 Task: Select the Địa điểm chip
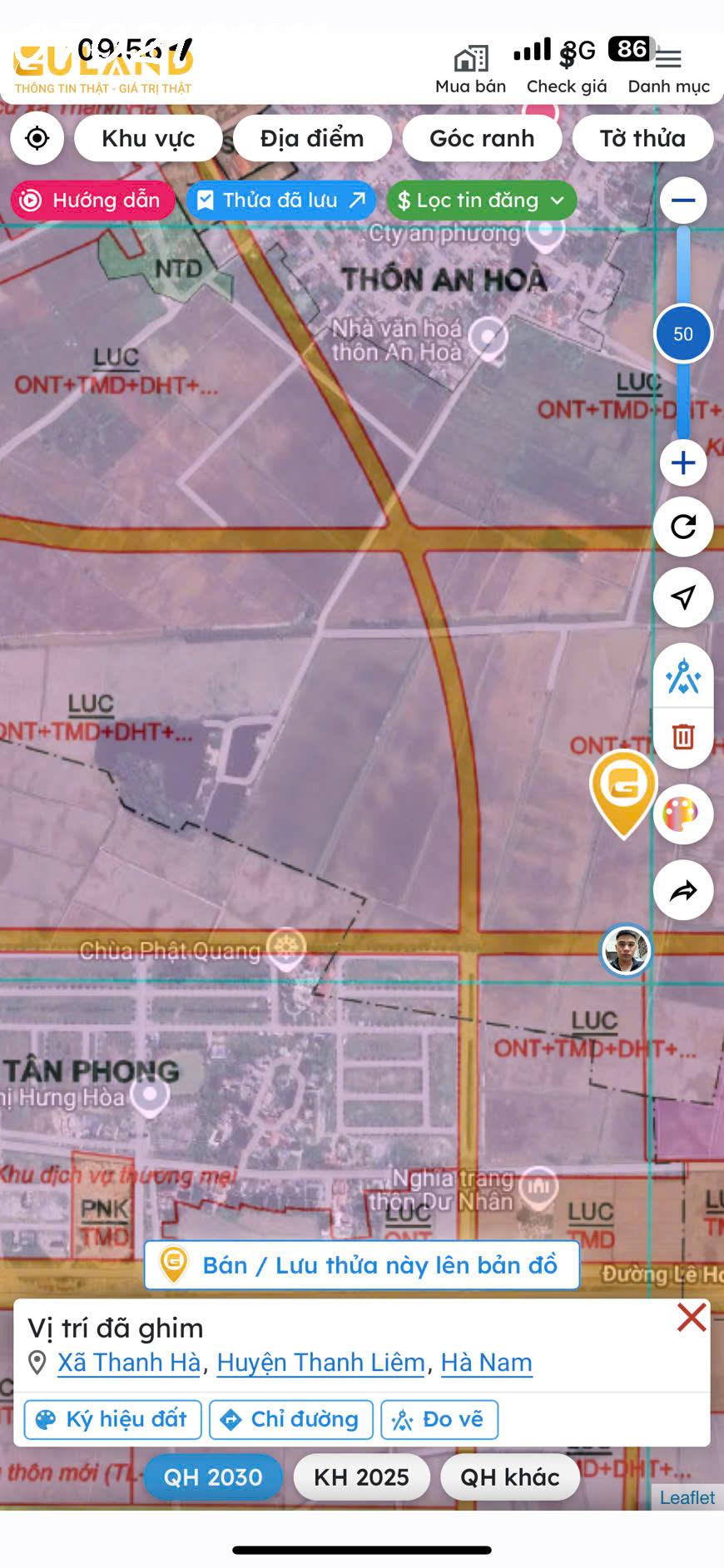point(312,138)
